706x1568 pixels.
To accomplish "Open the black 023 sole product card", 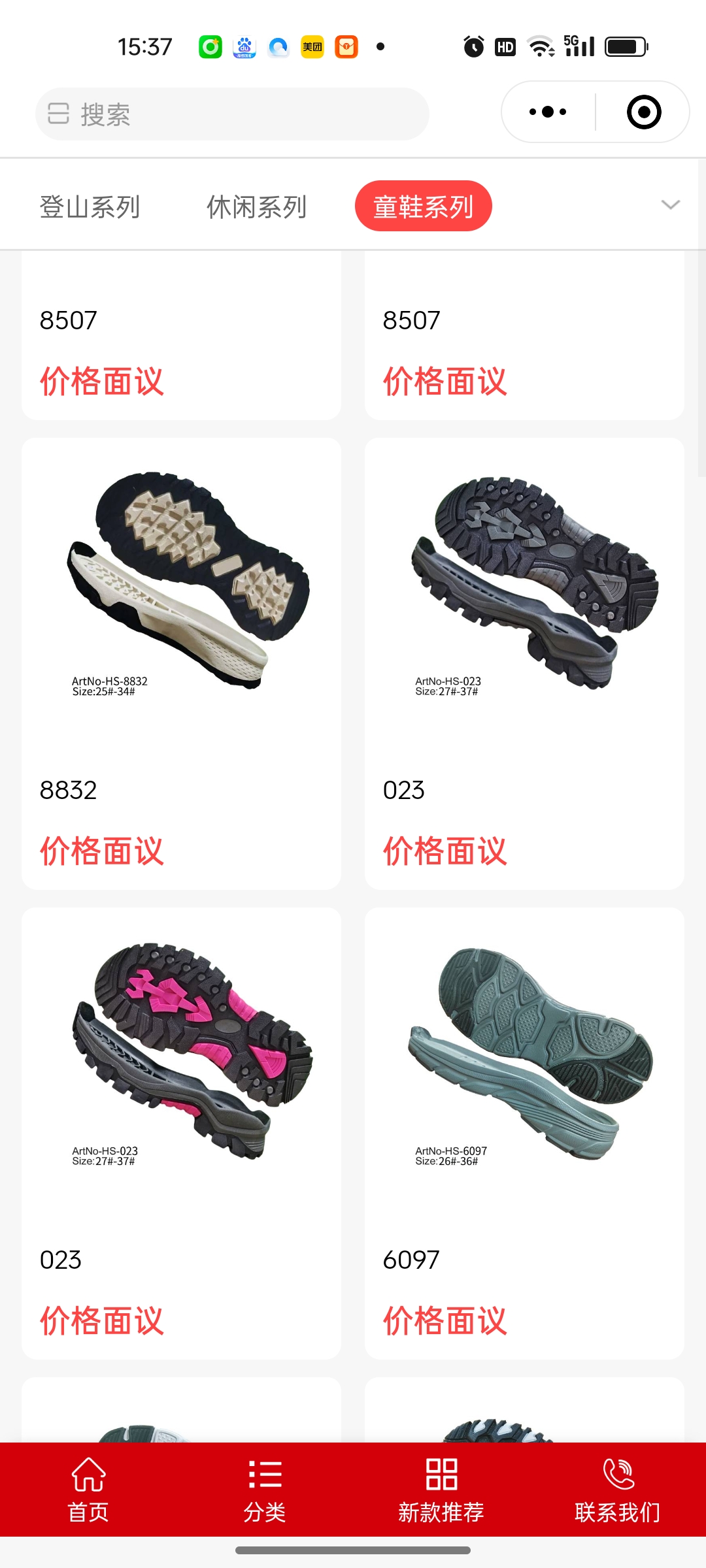I will click(524, 663).
